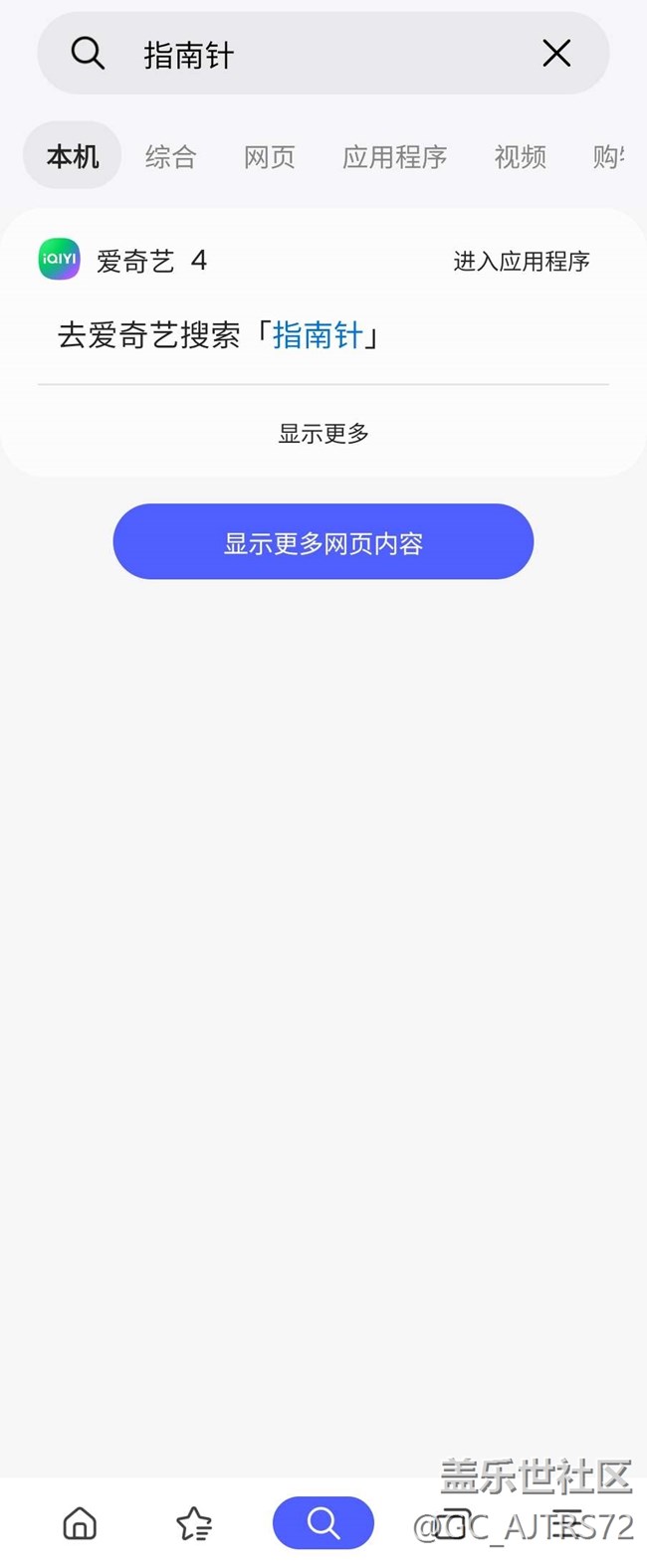
Task: Expand results with 显示更多
Action: pyautogui.click(x=323, y=434)
